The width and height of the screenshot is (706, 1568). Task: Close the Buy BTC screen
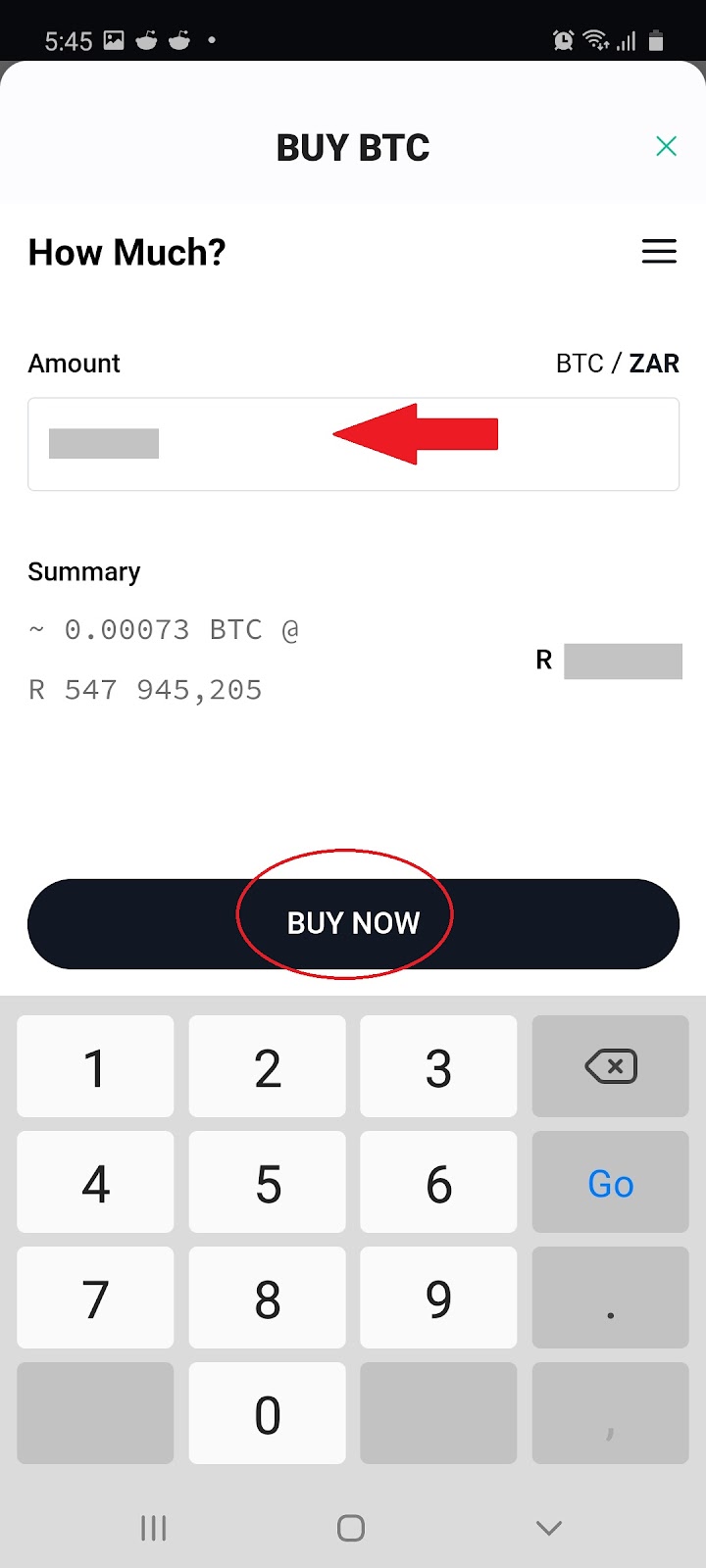[666, 147]
